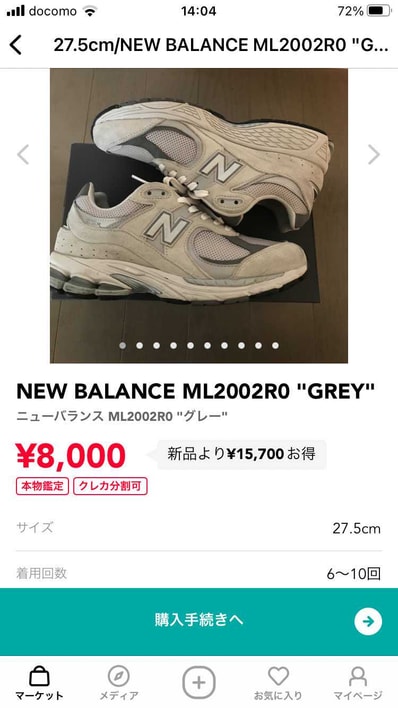Open the plus button to list item
The width and height of the screenshot is (398, 708).
pos(199,682)
